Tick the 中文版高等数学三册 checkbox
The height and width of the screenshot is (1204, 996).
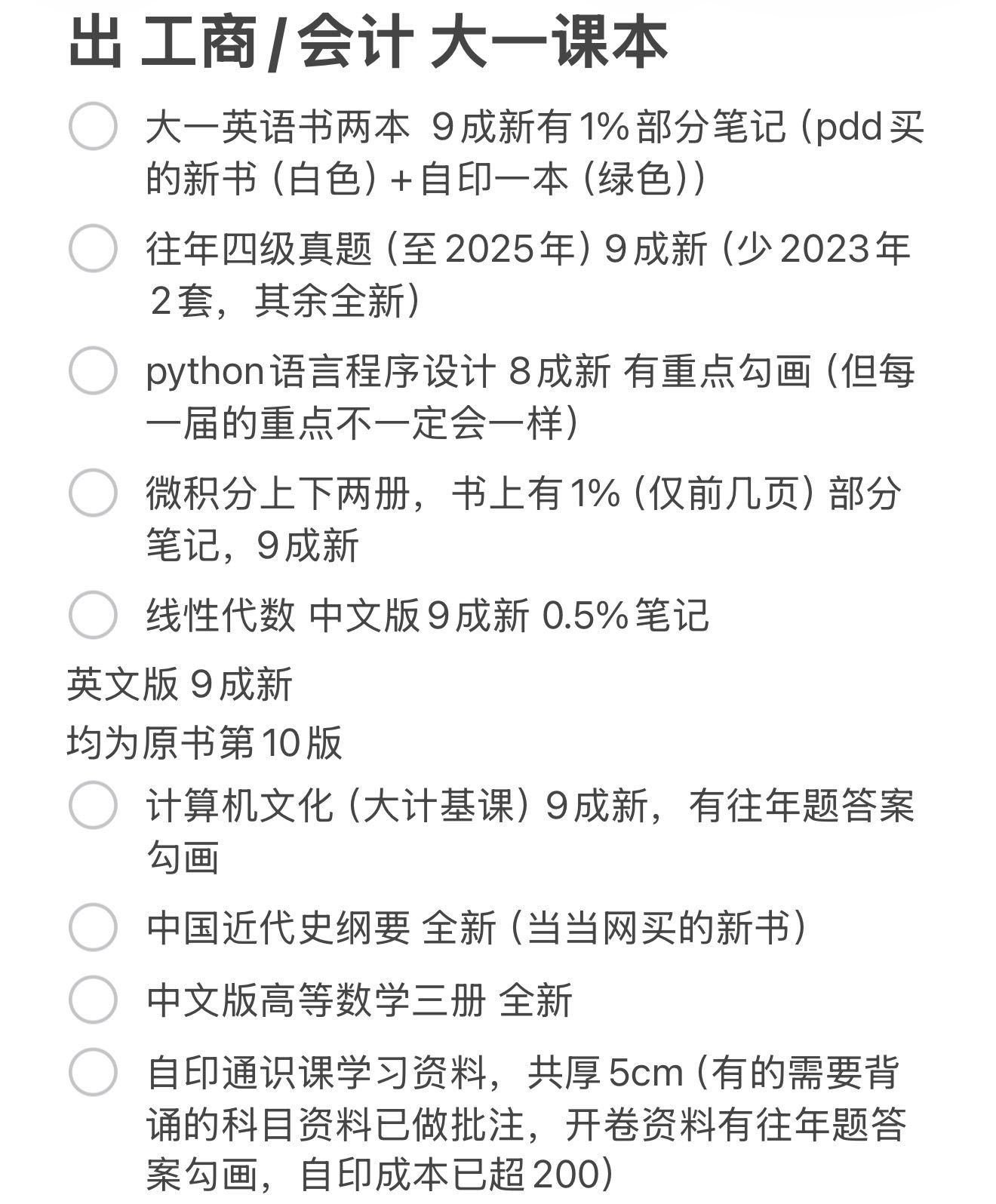pos(92,1000)
